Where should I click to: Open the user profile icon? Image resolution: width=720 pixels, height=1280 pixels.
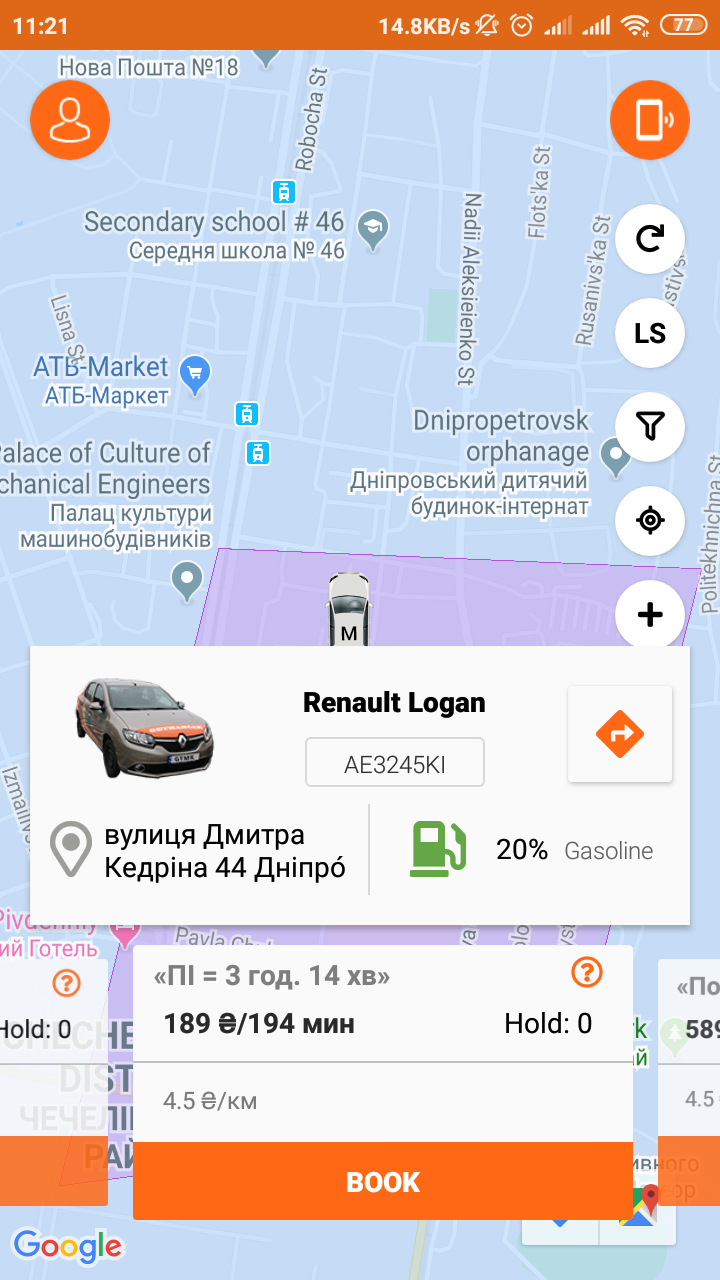[69, 120]
